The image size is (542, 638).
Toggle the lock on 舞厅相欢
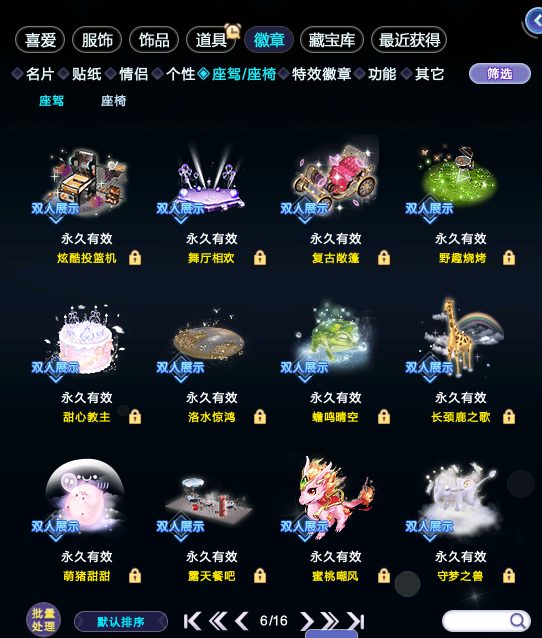point(260,258)
